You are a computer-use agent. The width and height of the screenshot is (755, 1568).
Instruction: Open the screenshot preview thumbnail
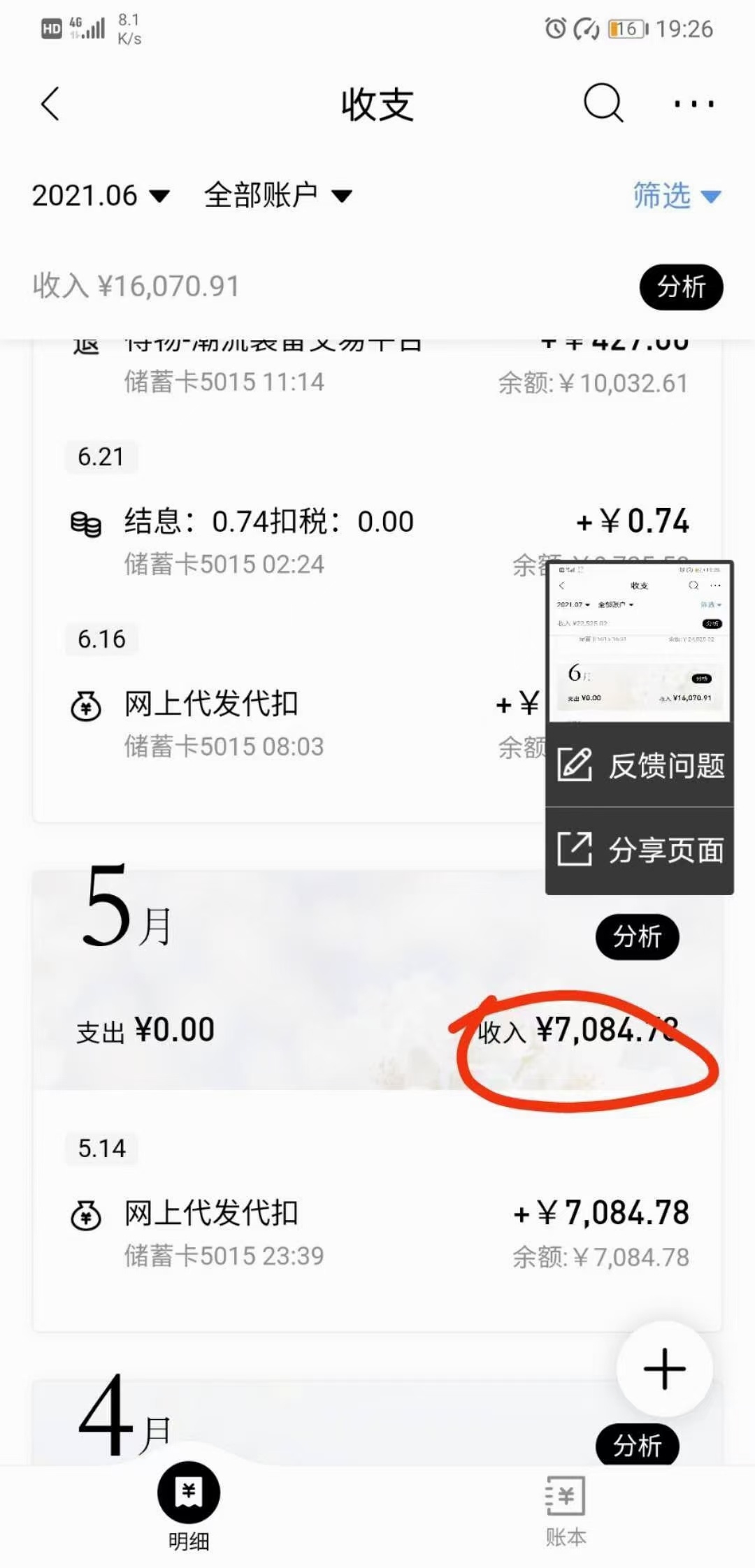pyautogui.click(x=639, y=641)
